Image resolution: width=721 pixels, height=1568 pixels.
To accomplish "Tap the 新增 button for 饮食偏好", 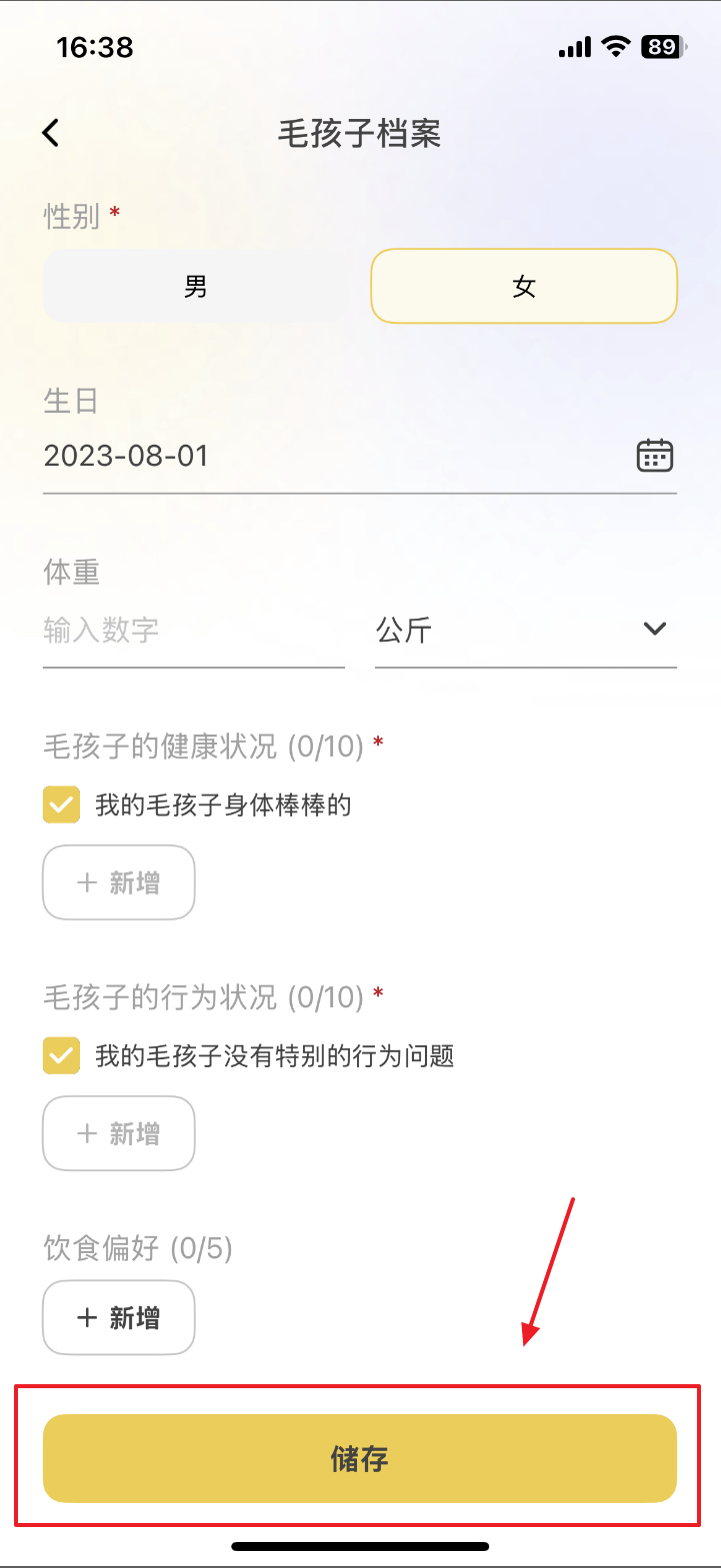I will 118,1317.
